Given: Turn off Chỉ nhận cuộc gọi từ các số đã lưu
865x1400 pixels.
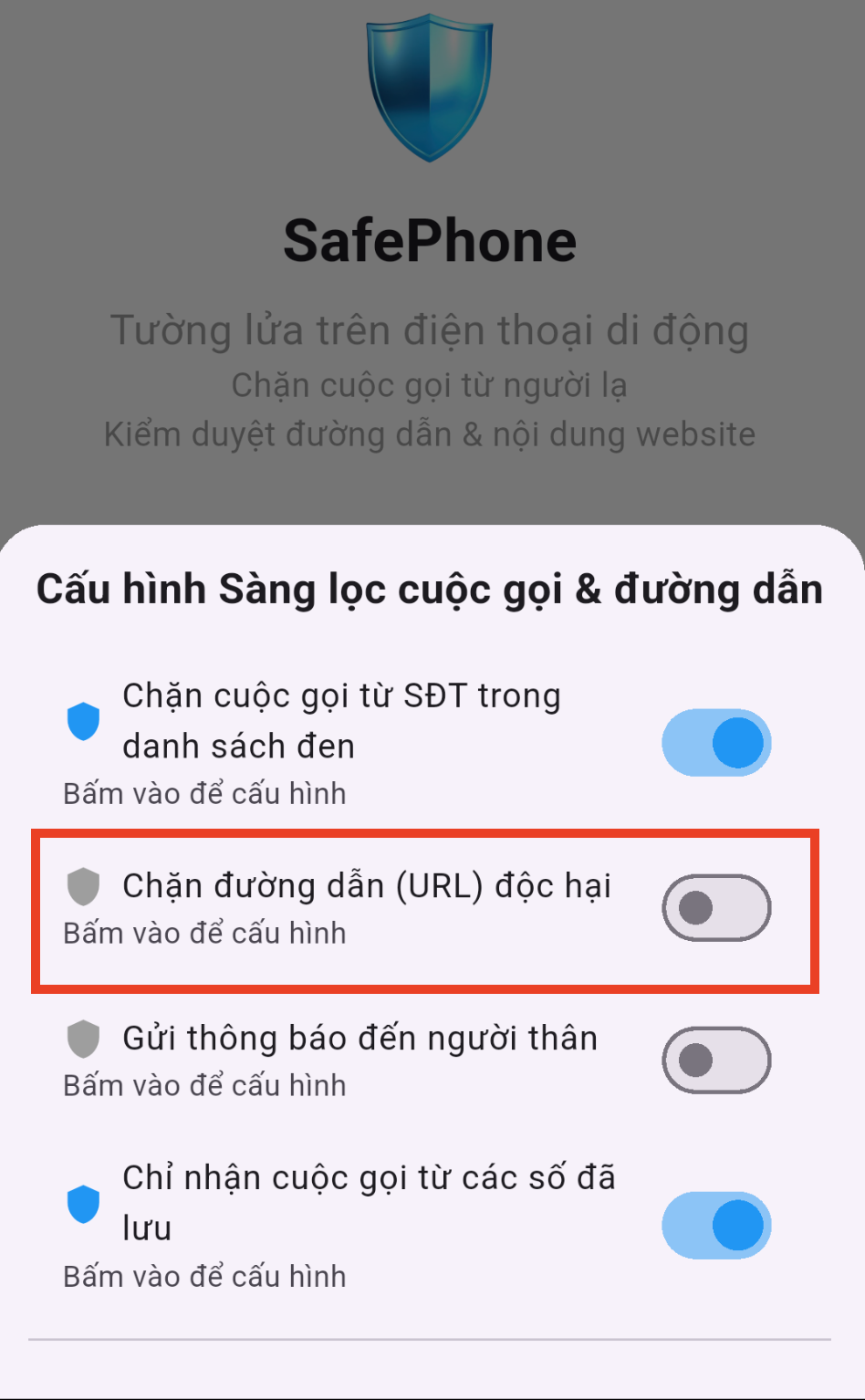Looking at the screenshot, I should point(716,1225).
